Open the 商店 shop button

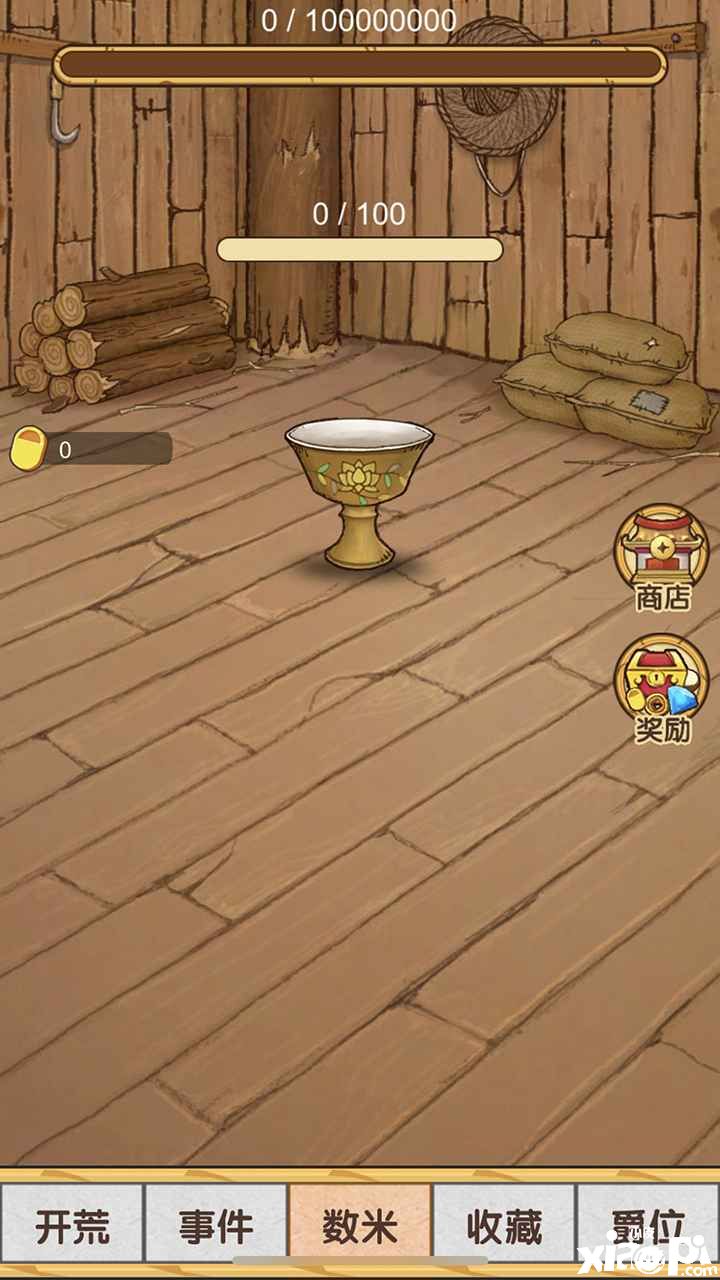(x=661, y=557)
